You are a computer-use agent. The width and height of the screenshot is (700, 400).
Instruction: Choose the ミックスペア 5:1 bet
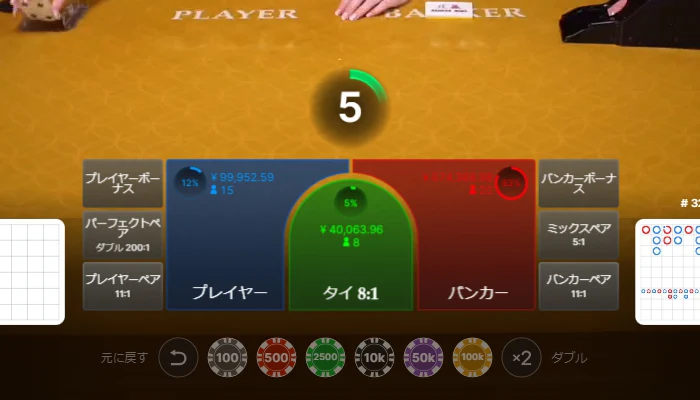point(578,234)
